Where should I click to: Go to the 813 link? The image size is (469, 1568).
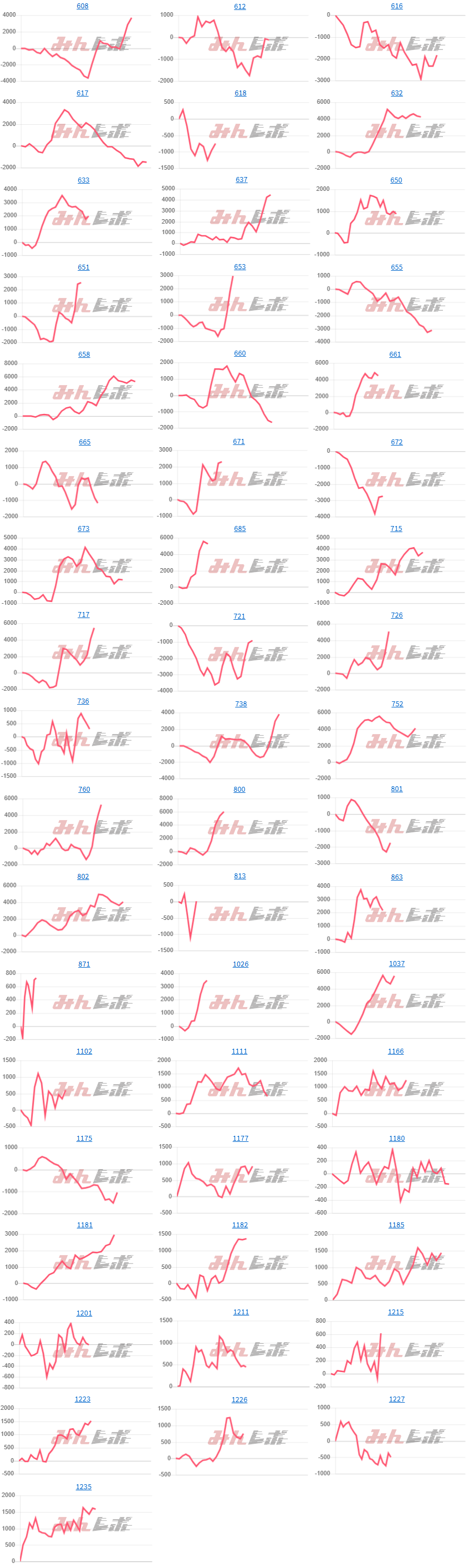coord(239,876)
